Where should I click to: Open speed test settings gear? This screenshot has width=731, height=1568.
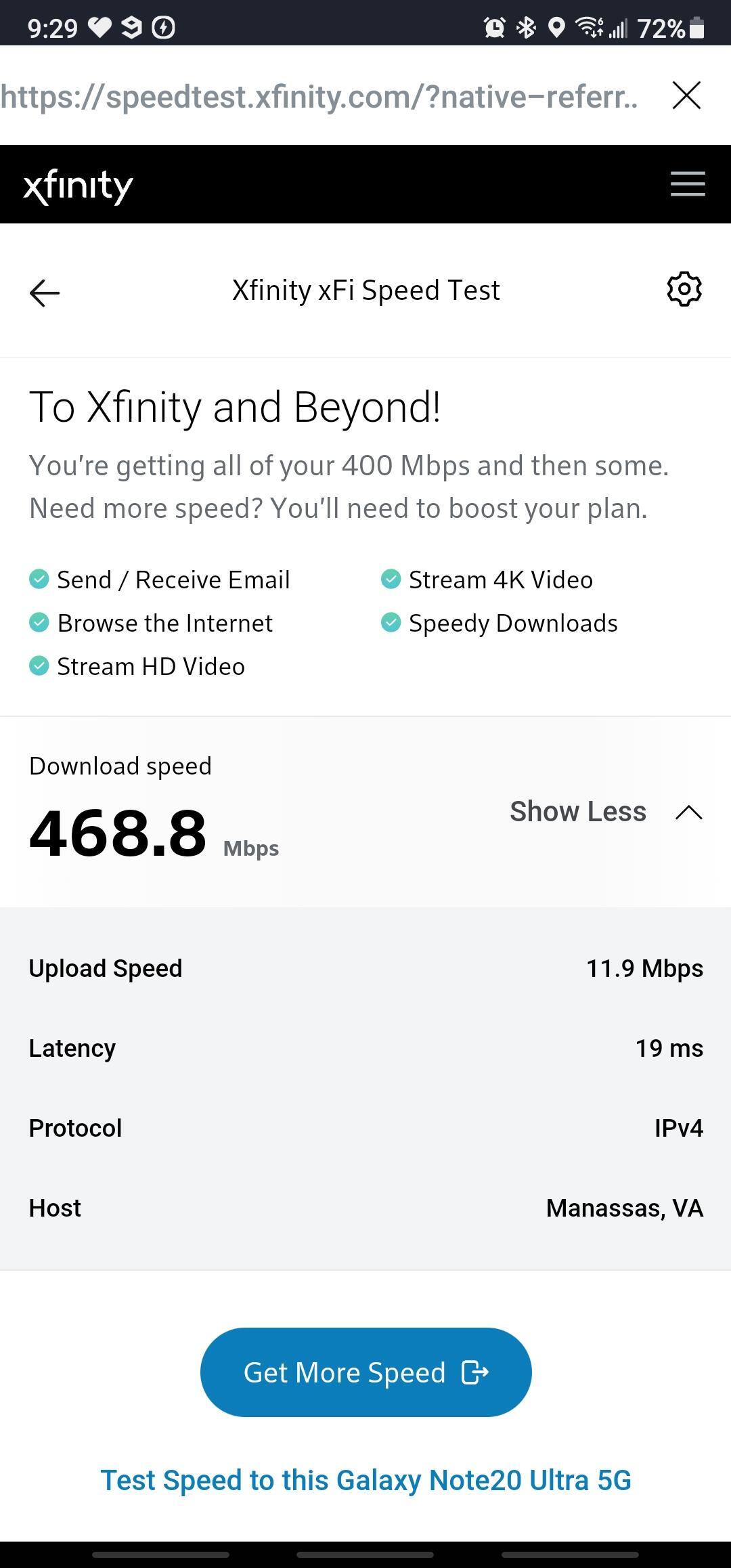(x=684, y=290)
